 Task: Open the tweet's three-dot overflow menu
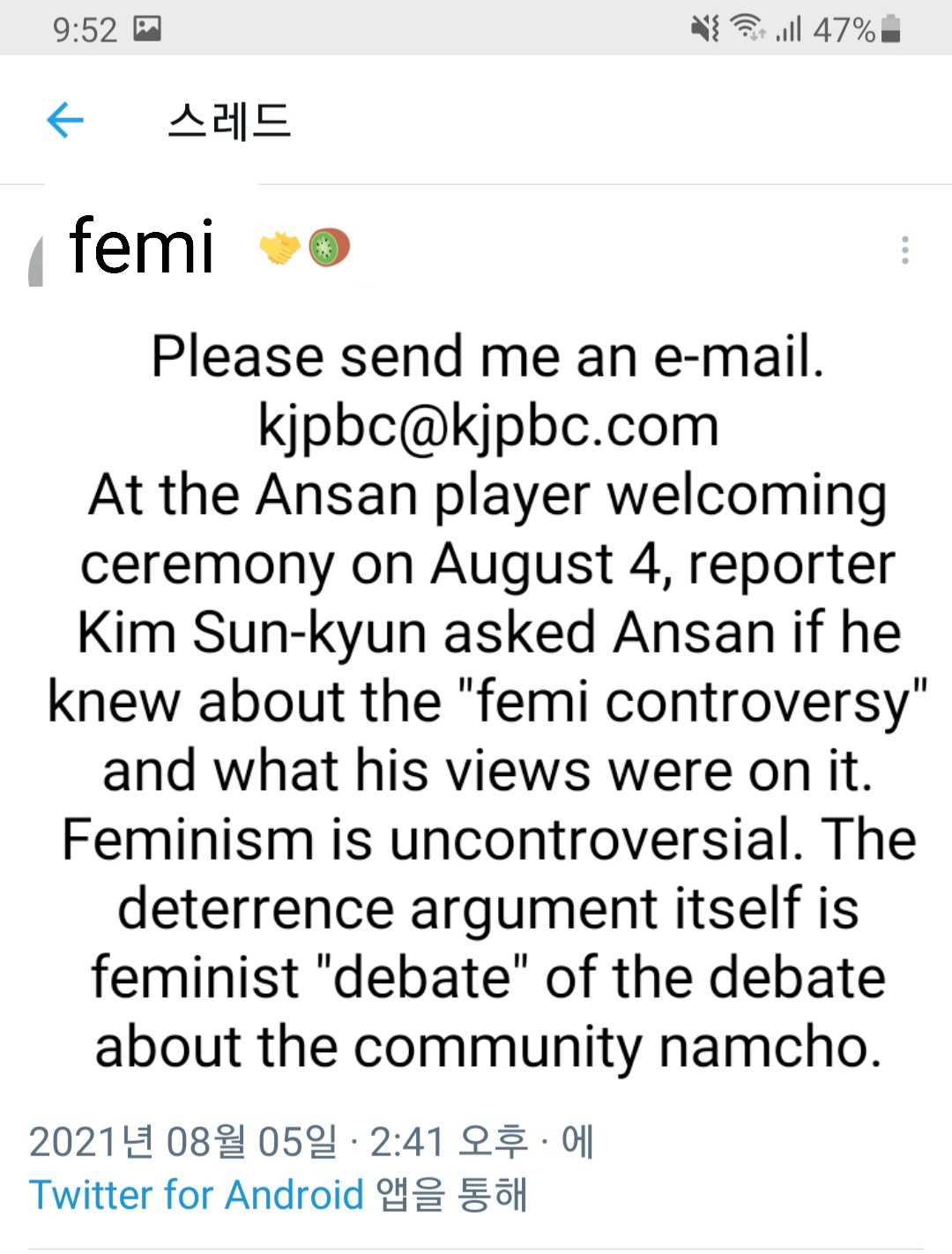(x=904, y=250)
